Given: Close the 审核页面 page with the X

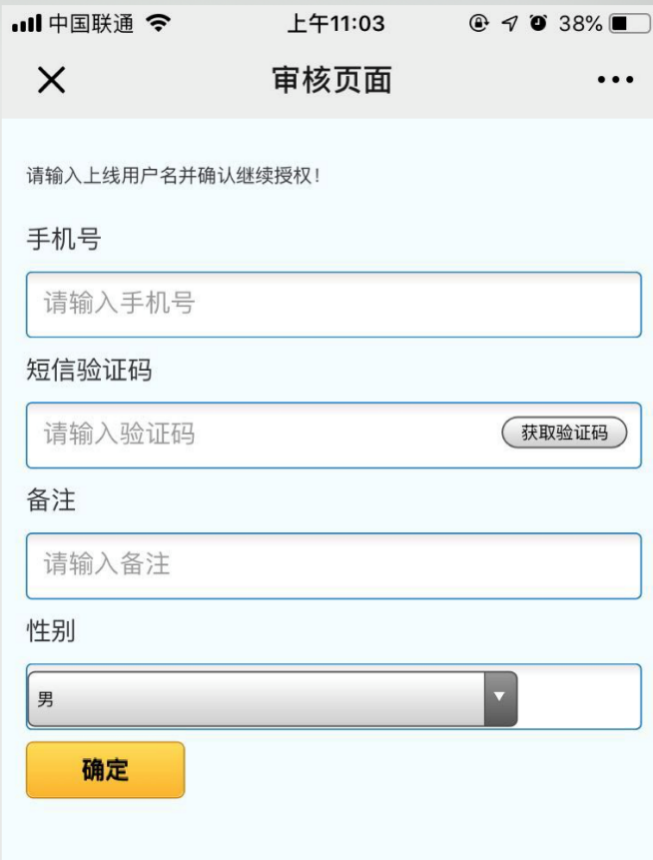Looking at the screenshot, I should (x=51, y=82).
